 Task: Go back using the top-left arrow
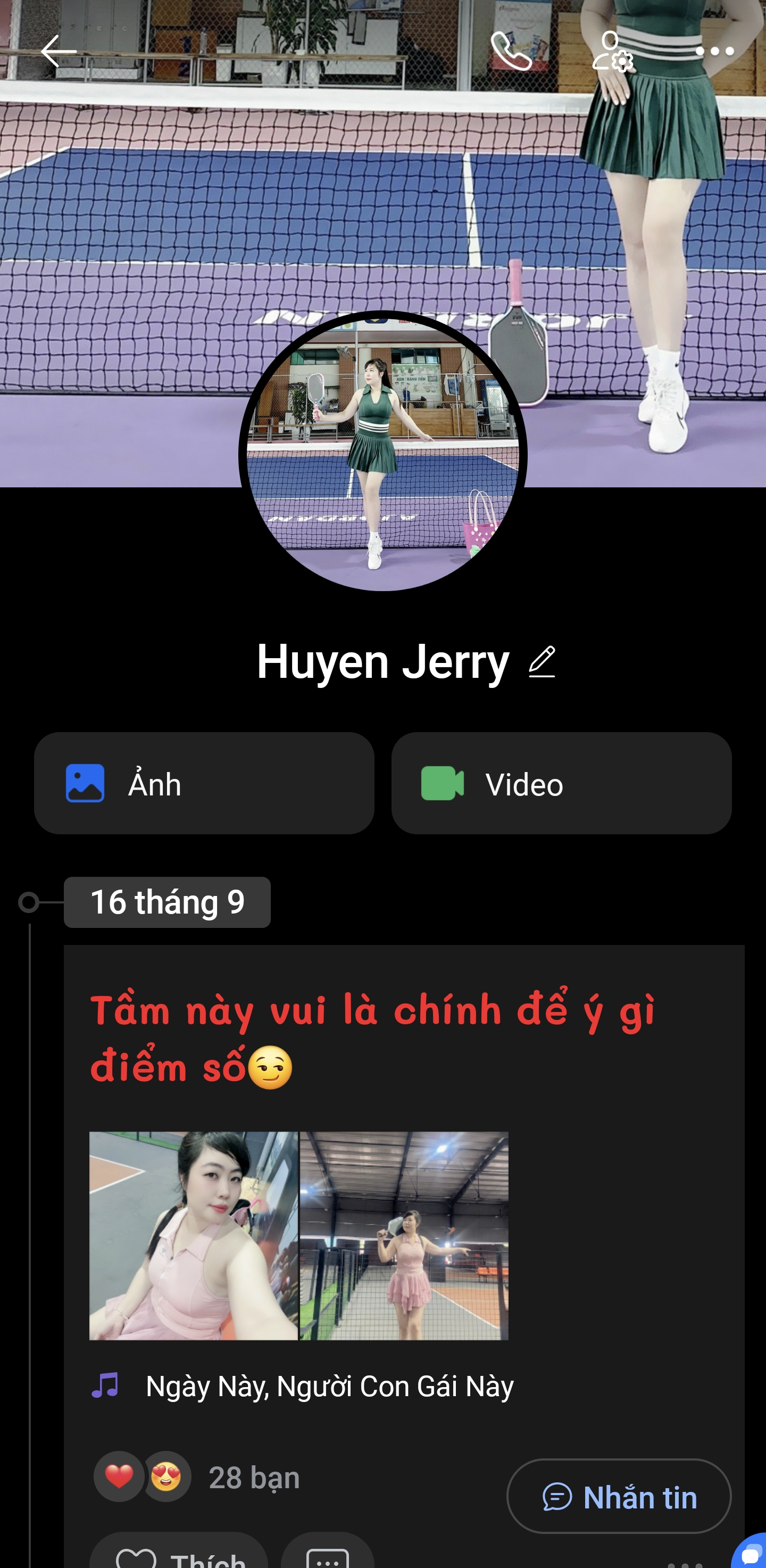tap(59, 51)
